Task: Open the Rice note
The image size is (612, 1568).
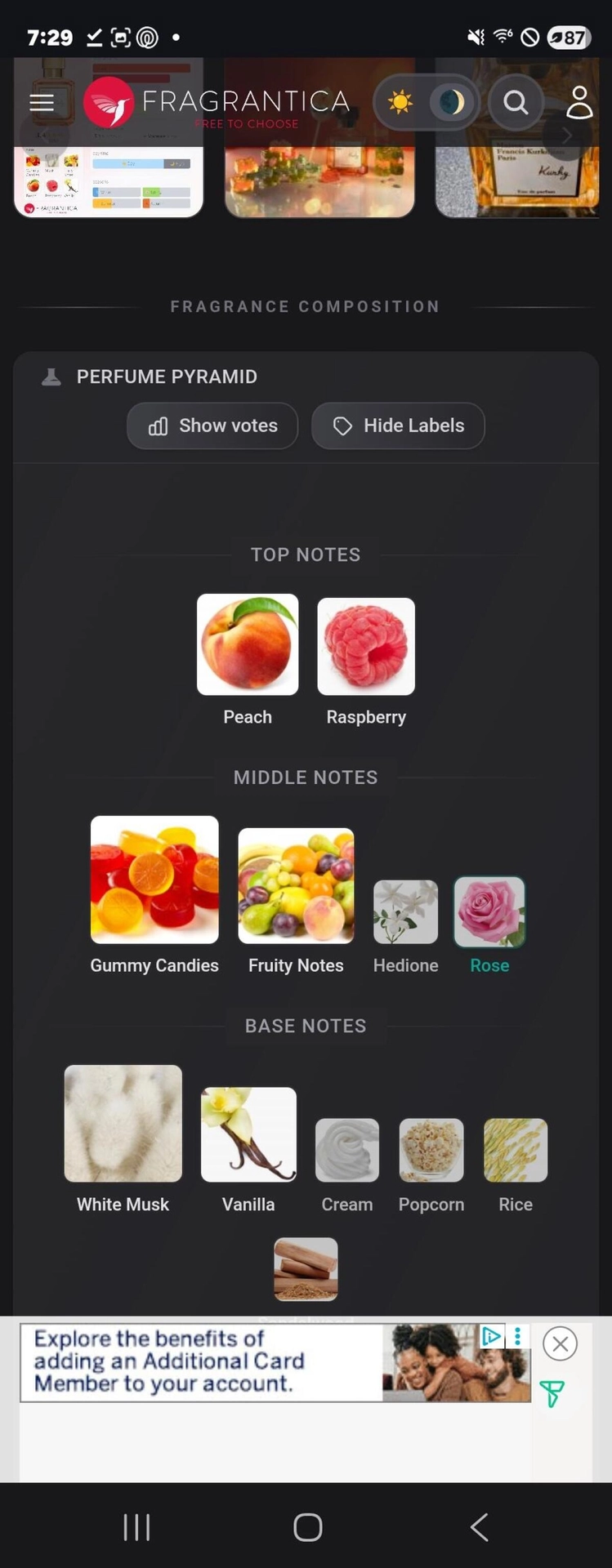Action: click(x=516, y=1150)
